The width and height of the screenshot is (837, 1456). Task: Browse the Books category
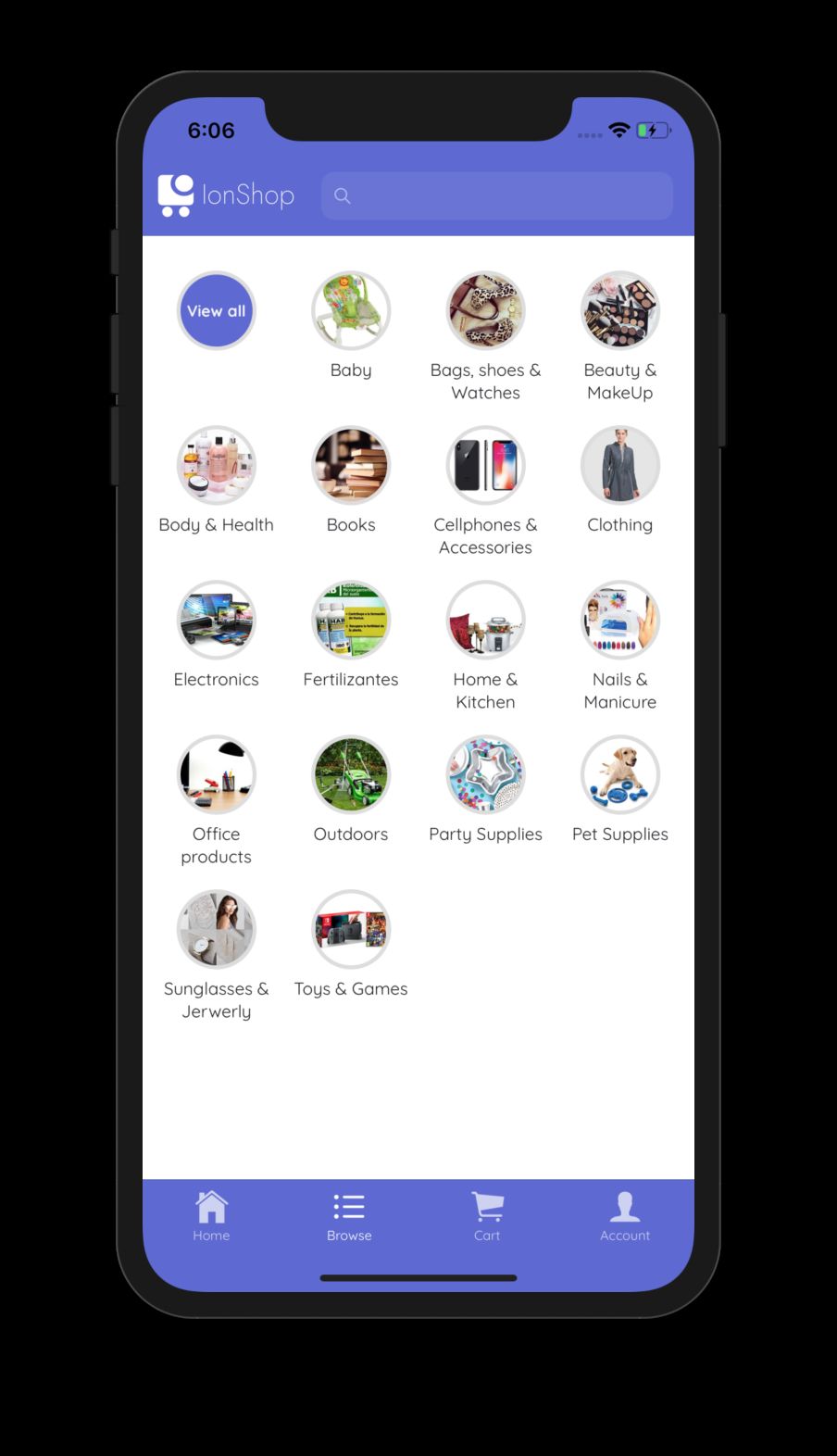pyautogui.click(x=351, y=466)
